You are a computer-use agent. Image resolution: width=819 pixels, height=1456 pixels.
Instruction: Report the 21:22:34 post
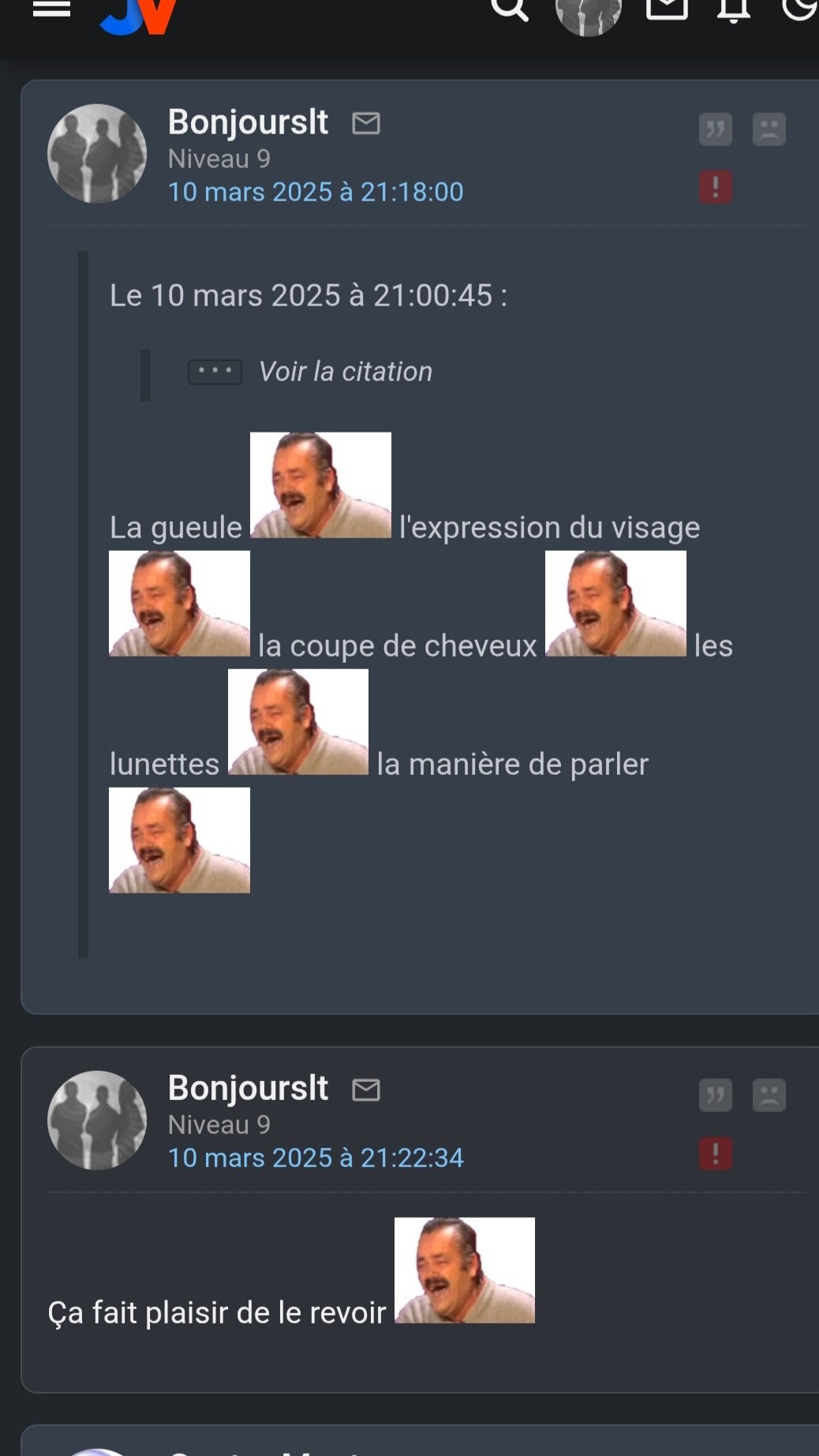716,1154
